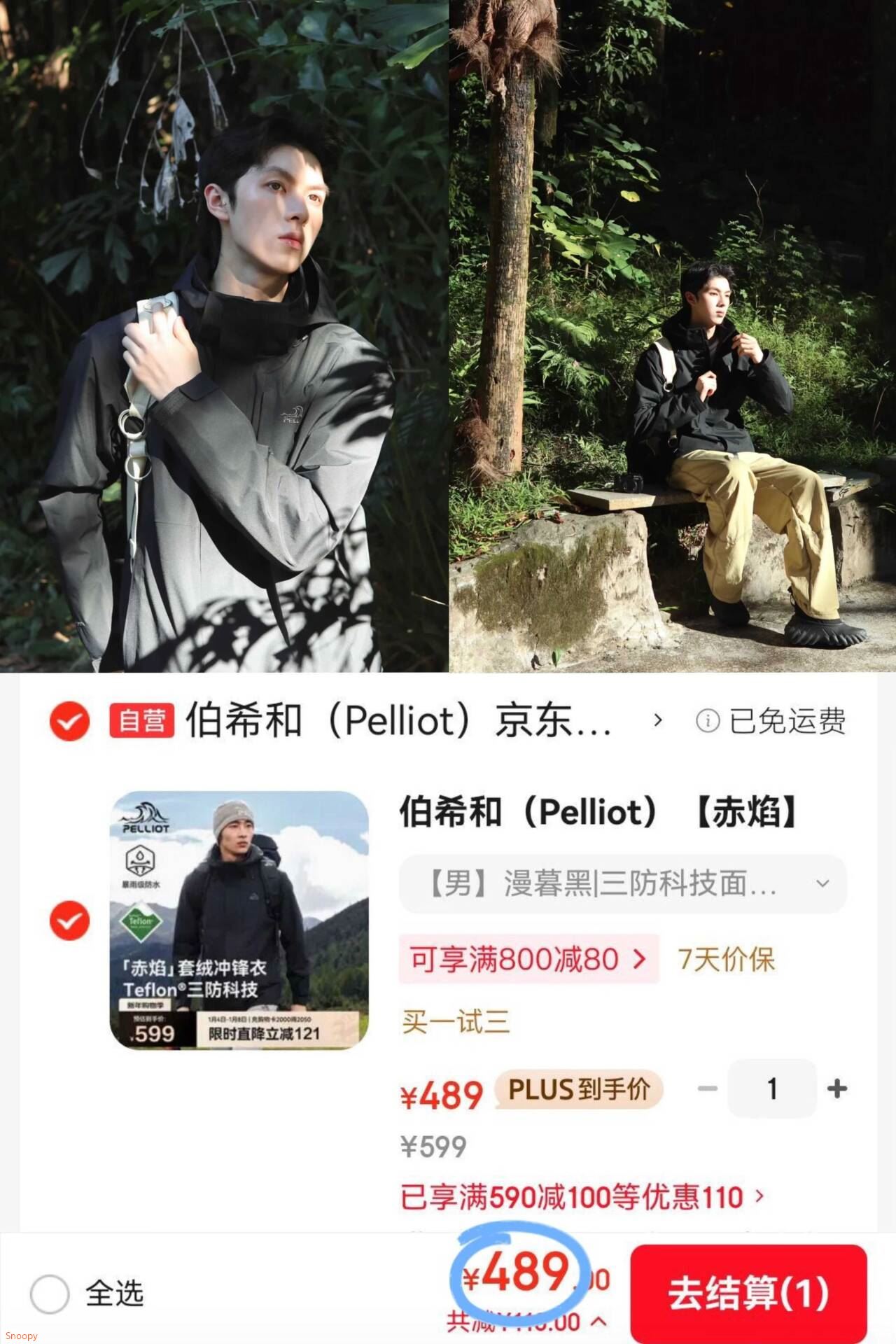The height and width of the screenshot is (1344, 896).
Task: Deselect the product item checkbox
Action: point(69,921)
